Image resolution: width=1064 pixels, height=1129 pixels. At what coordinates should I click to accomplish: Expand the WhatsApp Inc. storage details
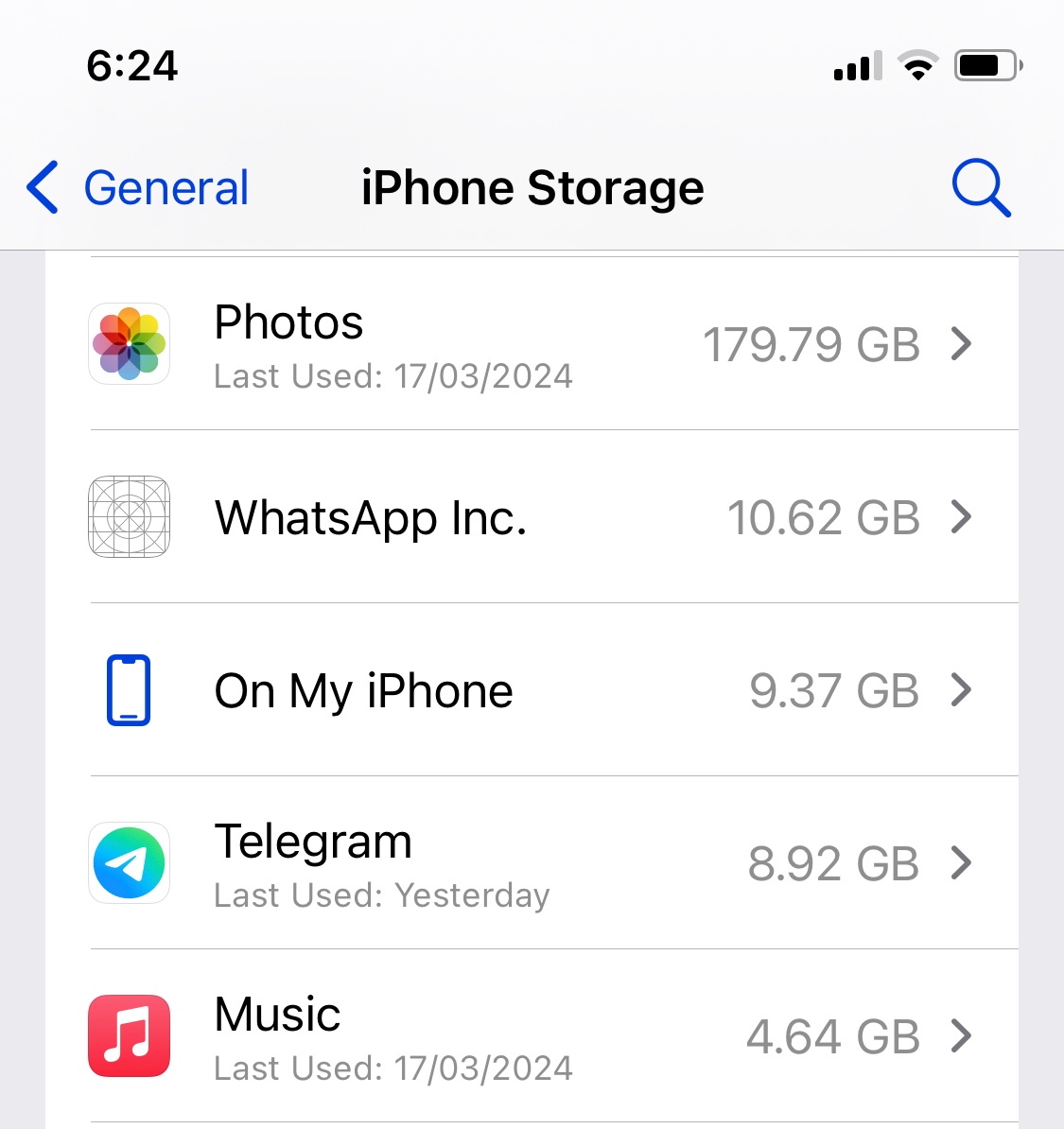[962, 517]
